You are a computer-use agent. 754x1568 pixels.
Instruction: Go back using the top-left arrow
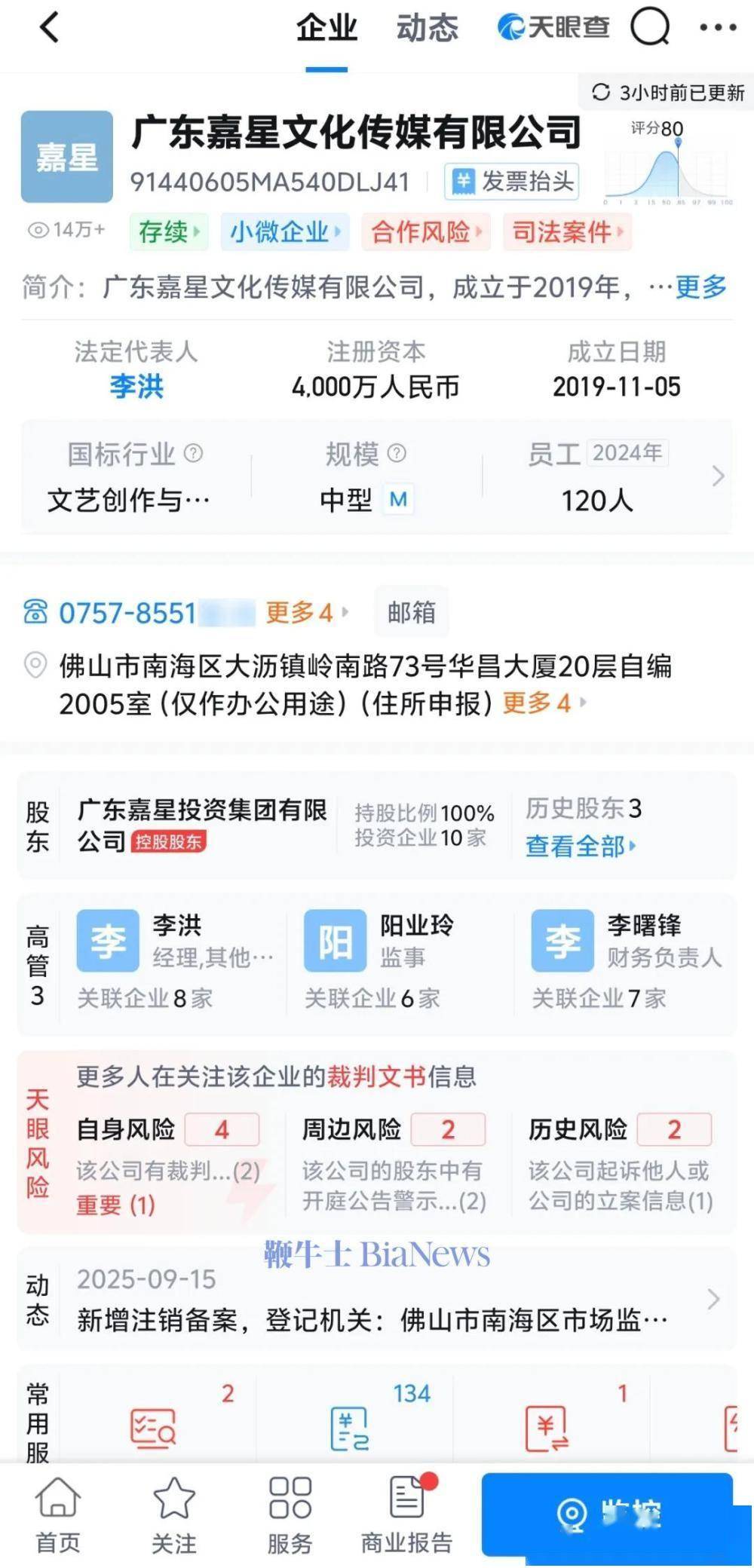click(50, 29)
